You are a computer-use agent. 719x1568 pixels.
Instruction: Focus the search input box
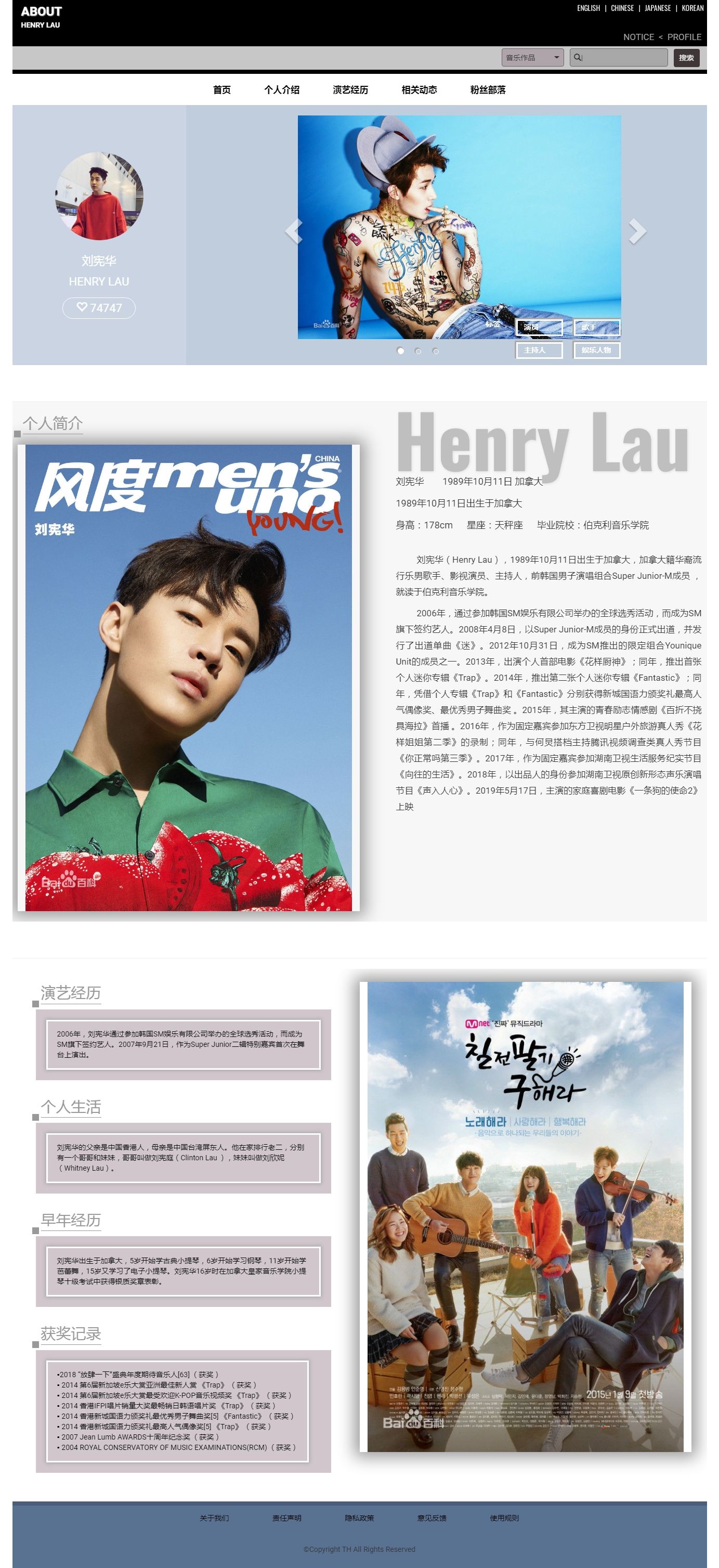(x=623, y=57)
